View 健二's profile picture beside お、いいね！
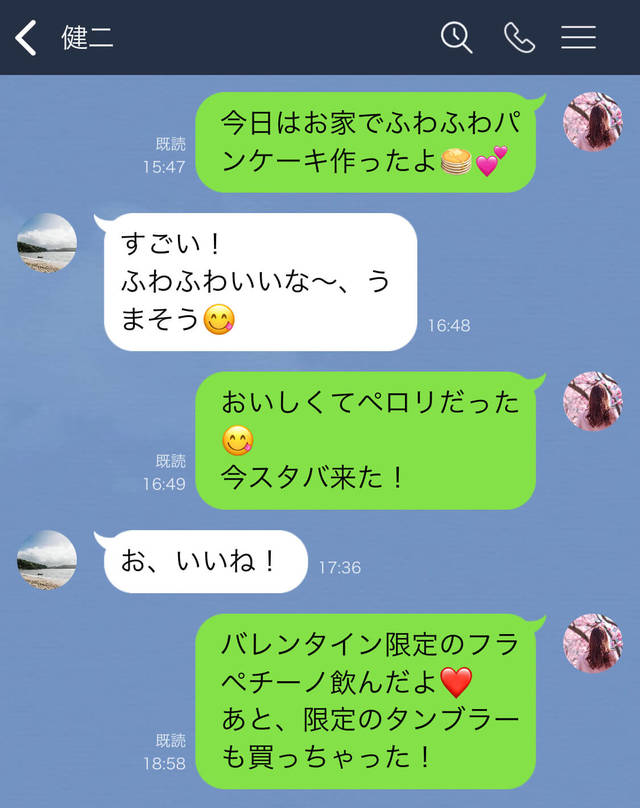The image size is (640, 808). coord(47,560)
